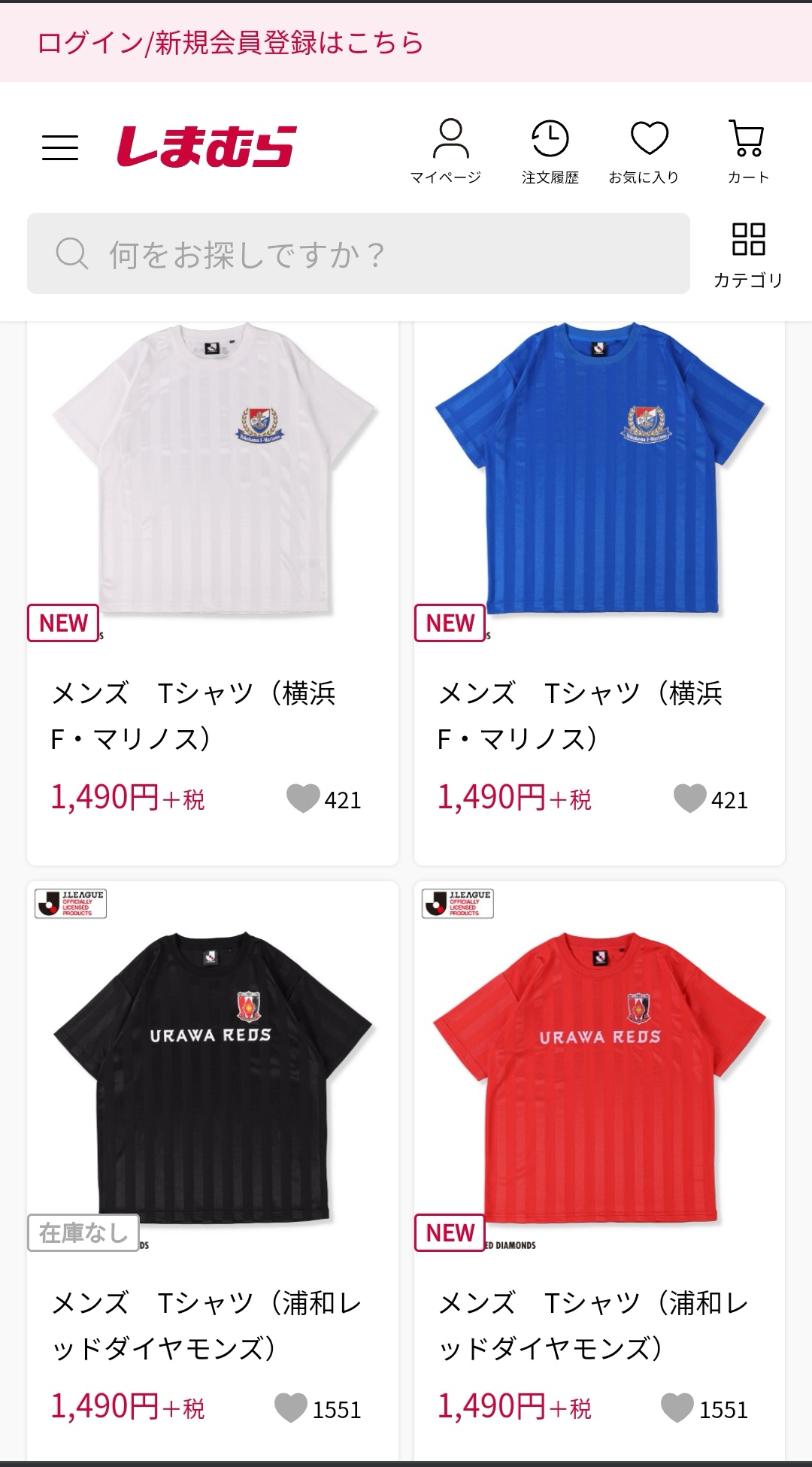This screenshot has height=1467, width=812.
Task: Go to マイページ
Action: 446,150
